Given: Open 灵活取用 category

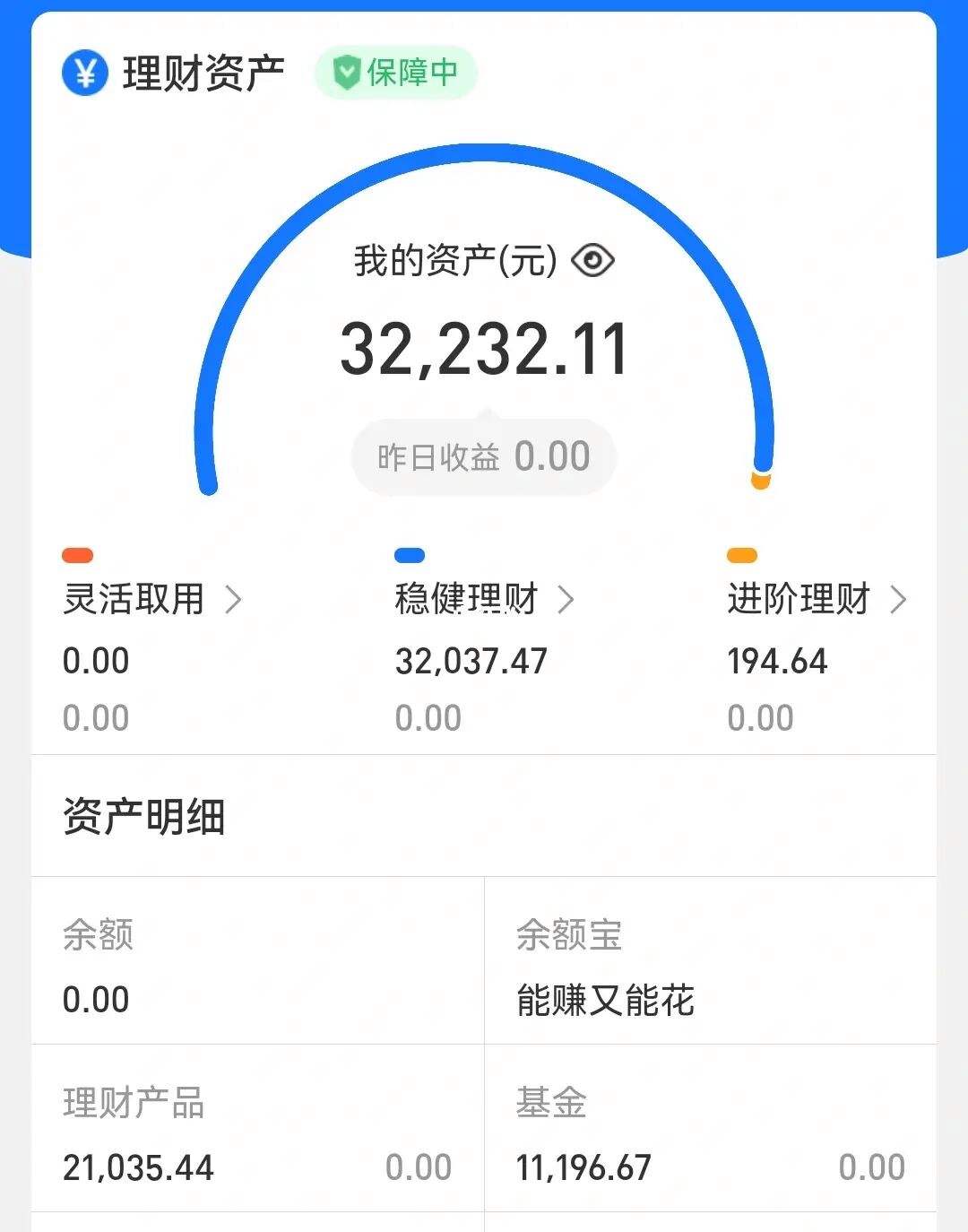Looking at the screenshot, I should coord(152,599).
